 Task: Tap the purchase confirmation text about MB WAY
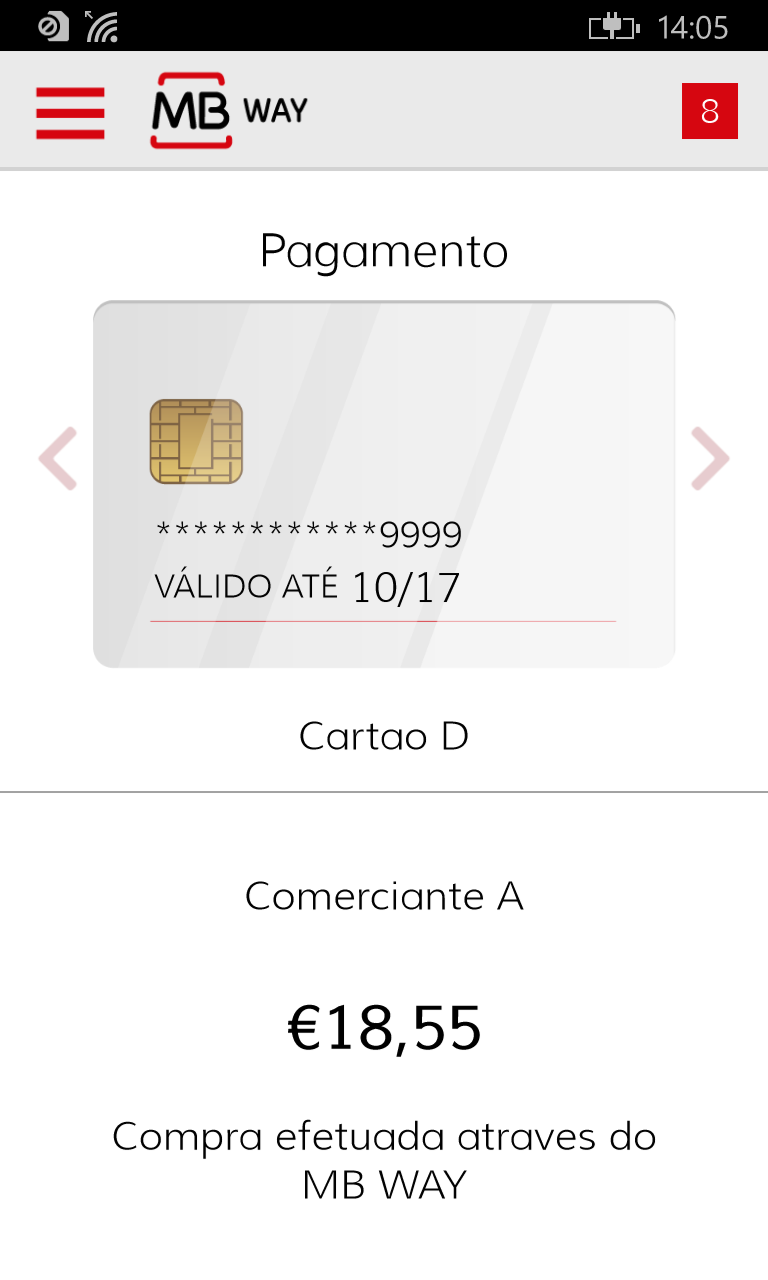click(383, 1158)
